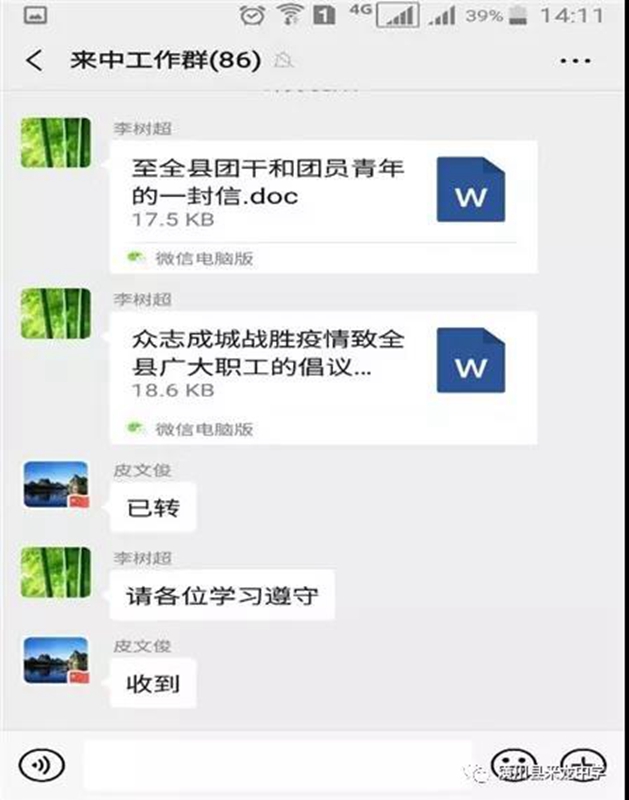Open the emoji picker
Screen dimensions: 629x800
tap(512, 765)
